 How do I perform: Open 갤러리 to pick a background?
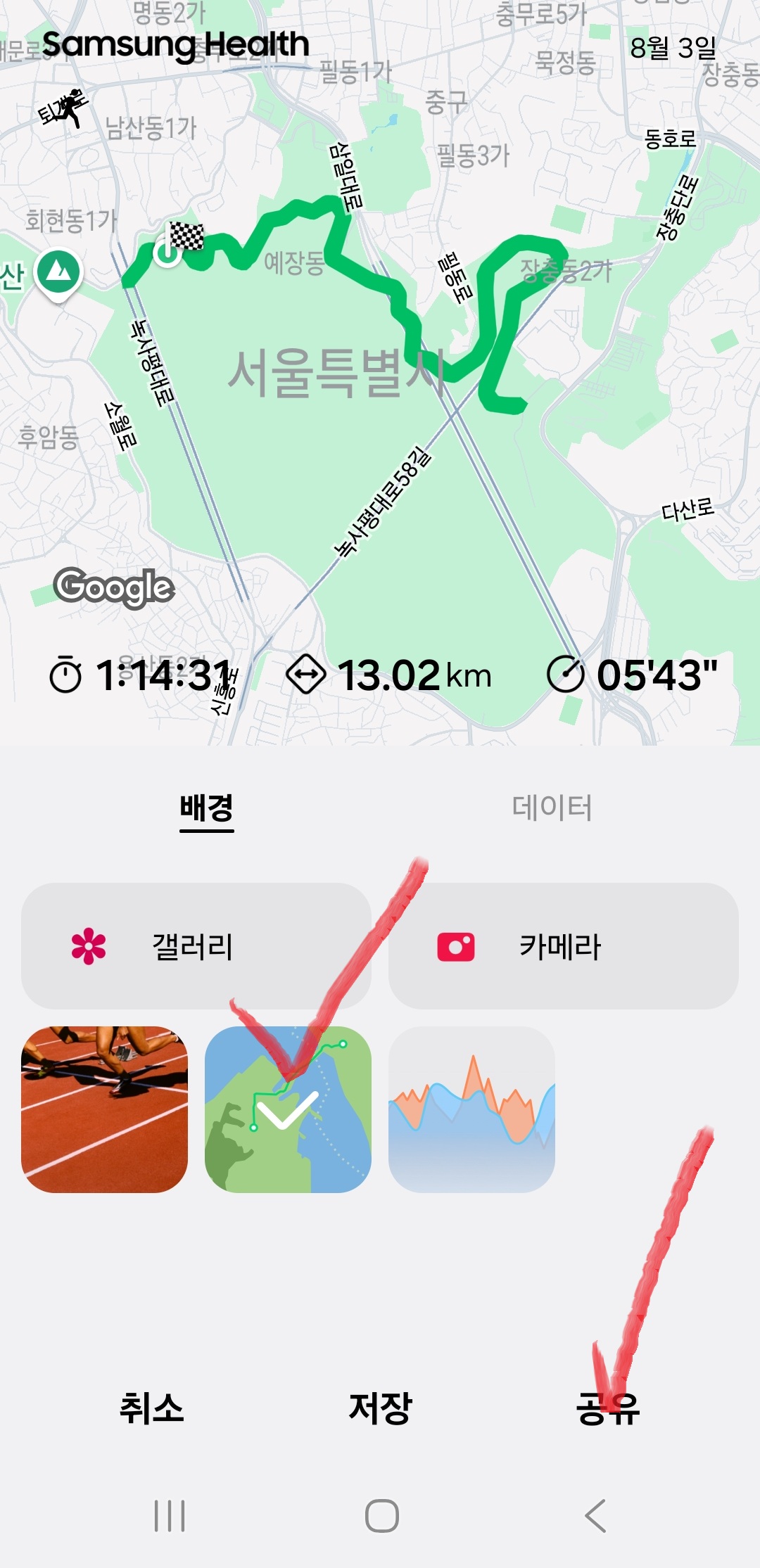point(196,946)
